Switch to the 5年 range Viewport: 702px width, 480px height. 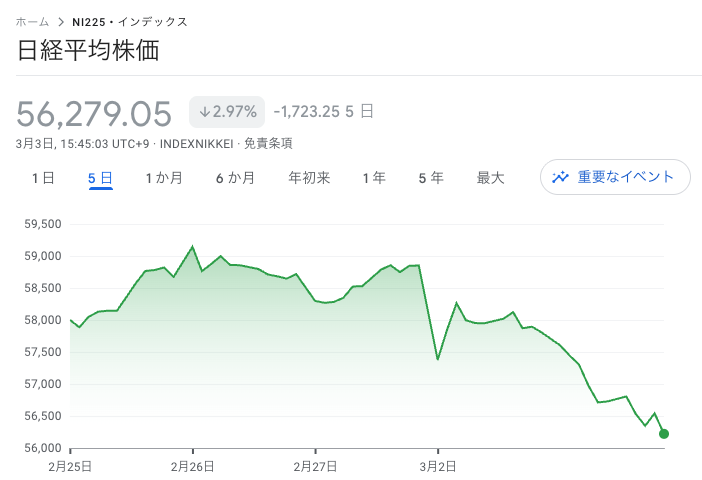[x=431, y=178]
